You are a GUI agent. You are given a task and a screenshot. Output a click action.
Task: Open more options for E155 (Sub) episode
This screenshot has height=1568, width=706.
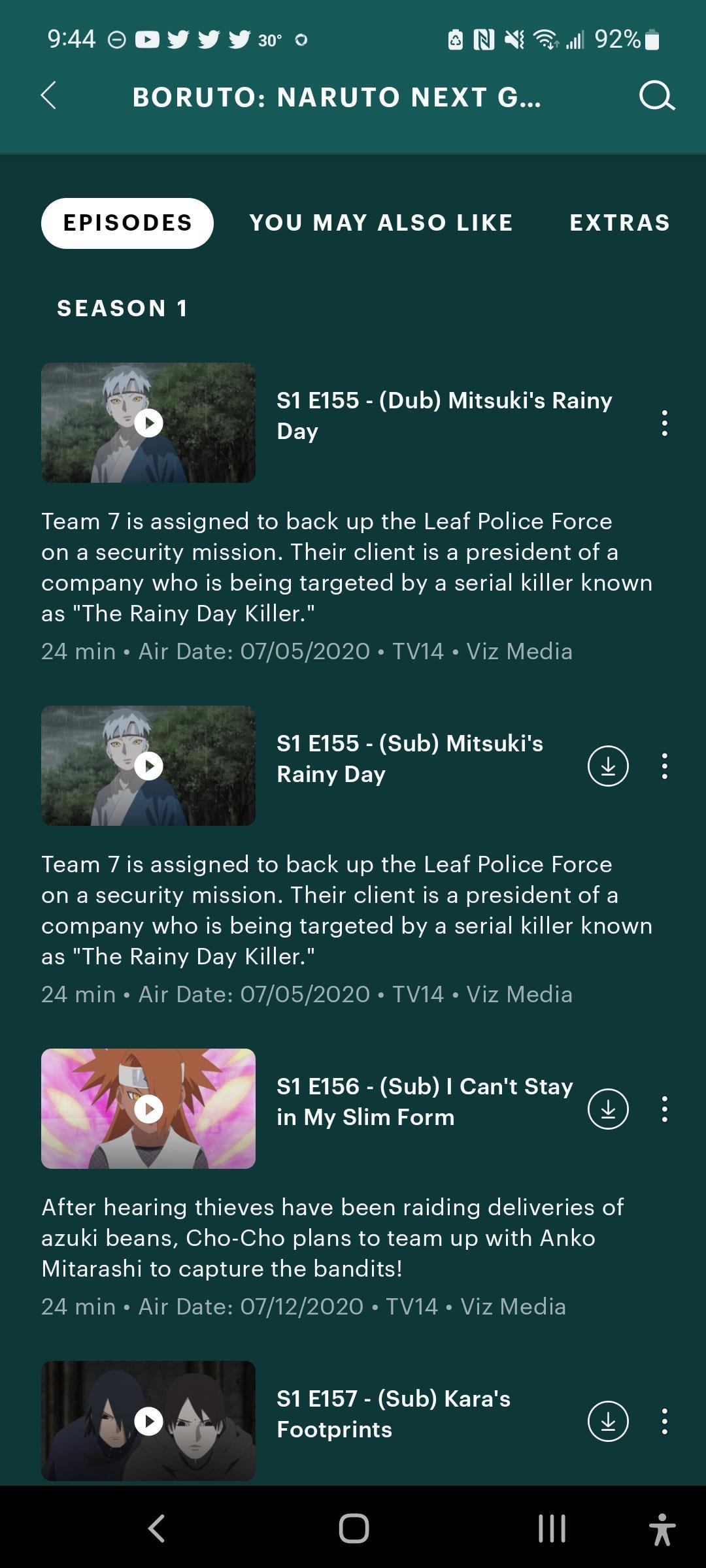coord(664,766)
